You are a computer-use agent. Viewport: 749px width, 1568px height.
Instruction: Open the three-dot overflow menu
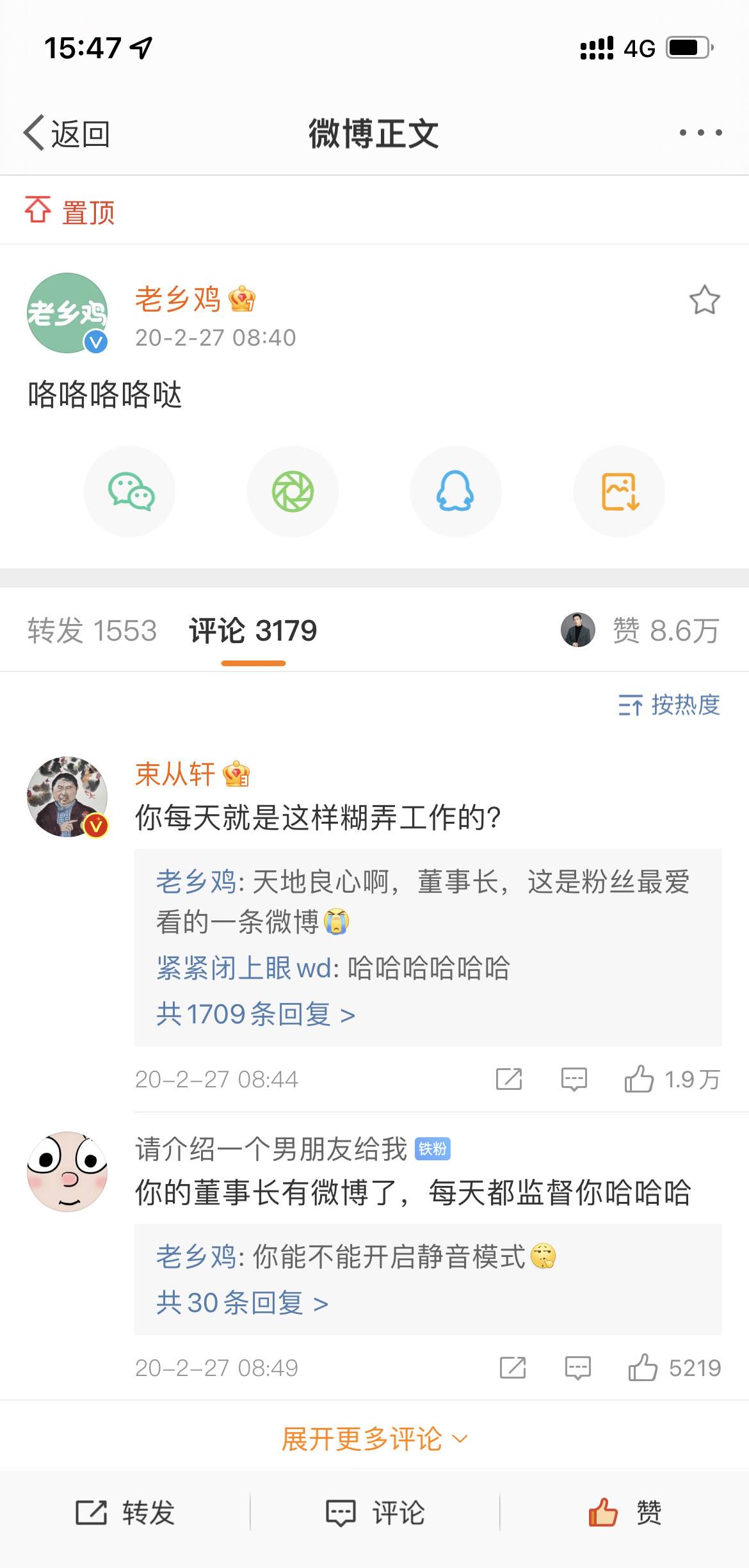click(x=700, y=133)
